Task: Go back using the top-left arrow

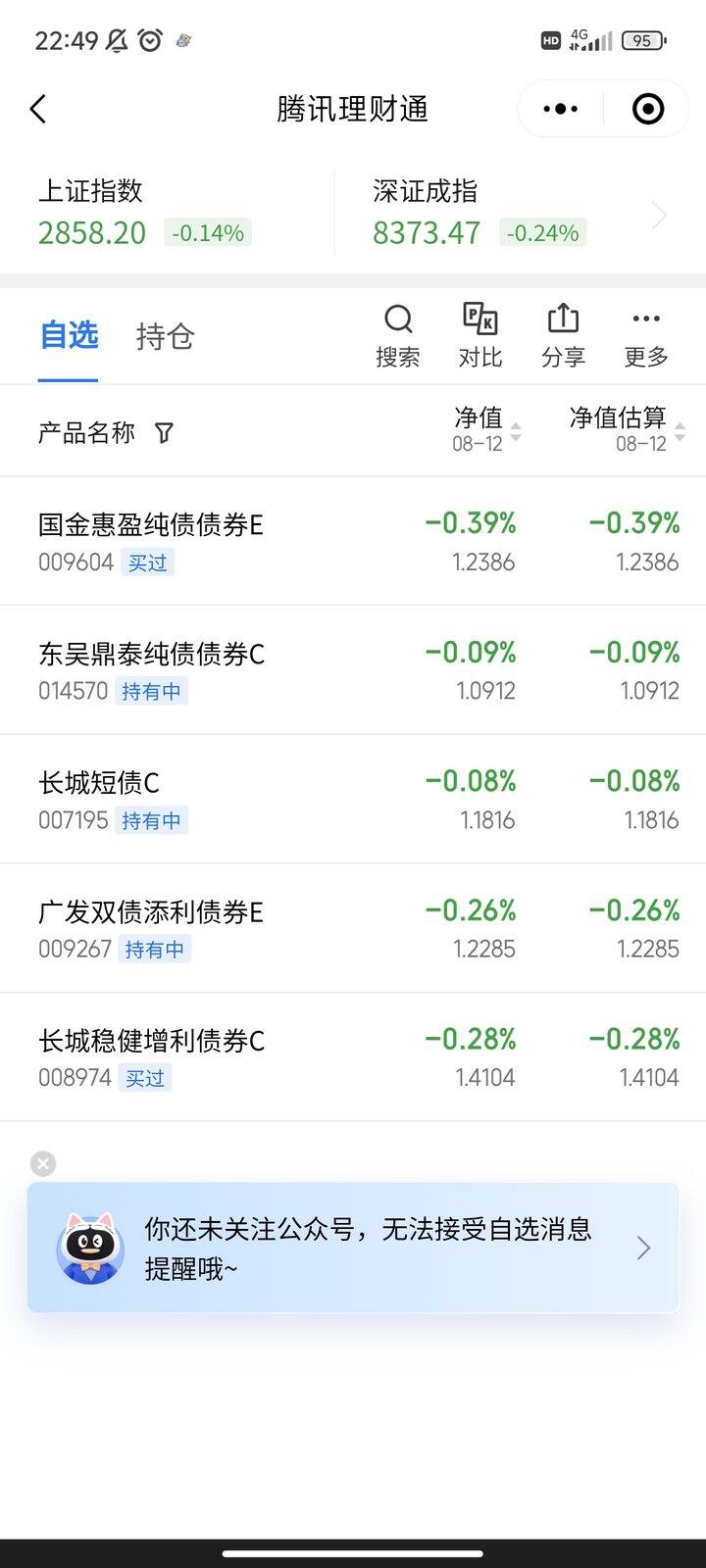Action: 38,109
